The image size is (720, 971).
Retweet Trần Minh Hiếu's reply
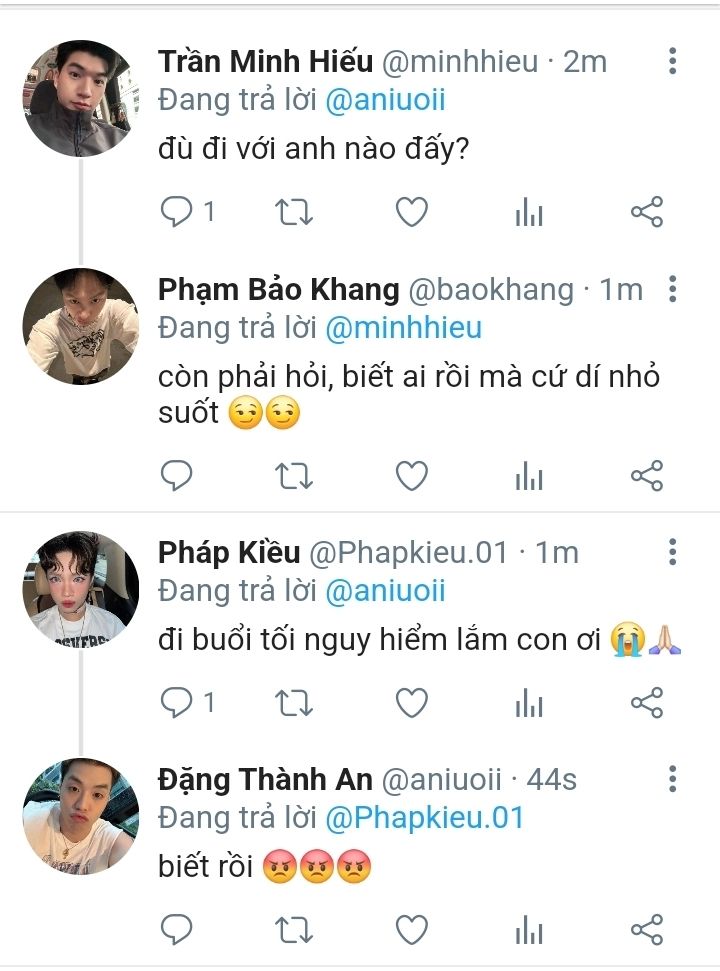tap(294, 212)
